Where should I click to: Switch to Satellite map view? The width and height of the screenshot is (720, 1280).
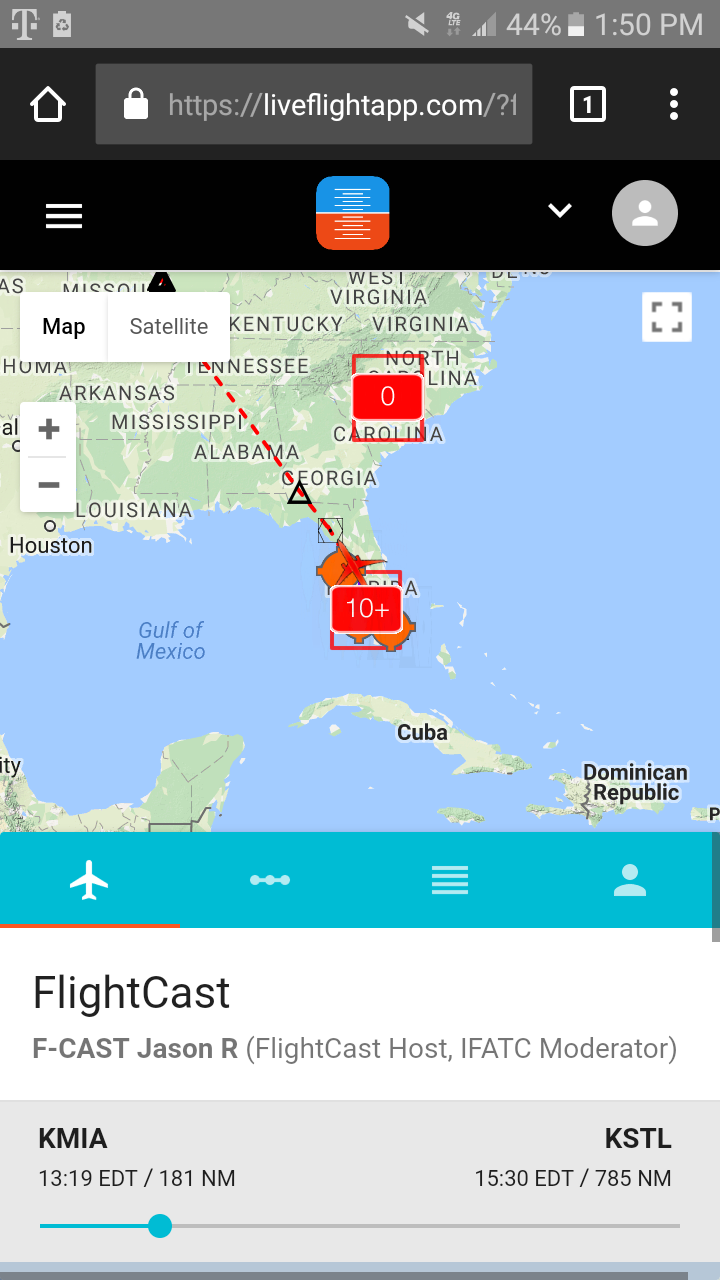tap(169, 327)
